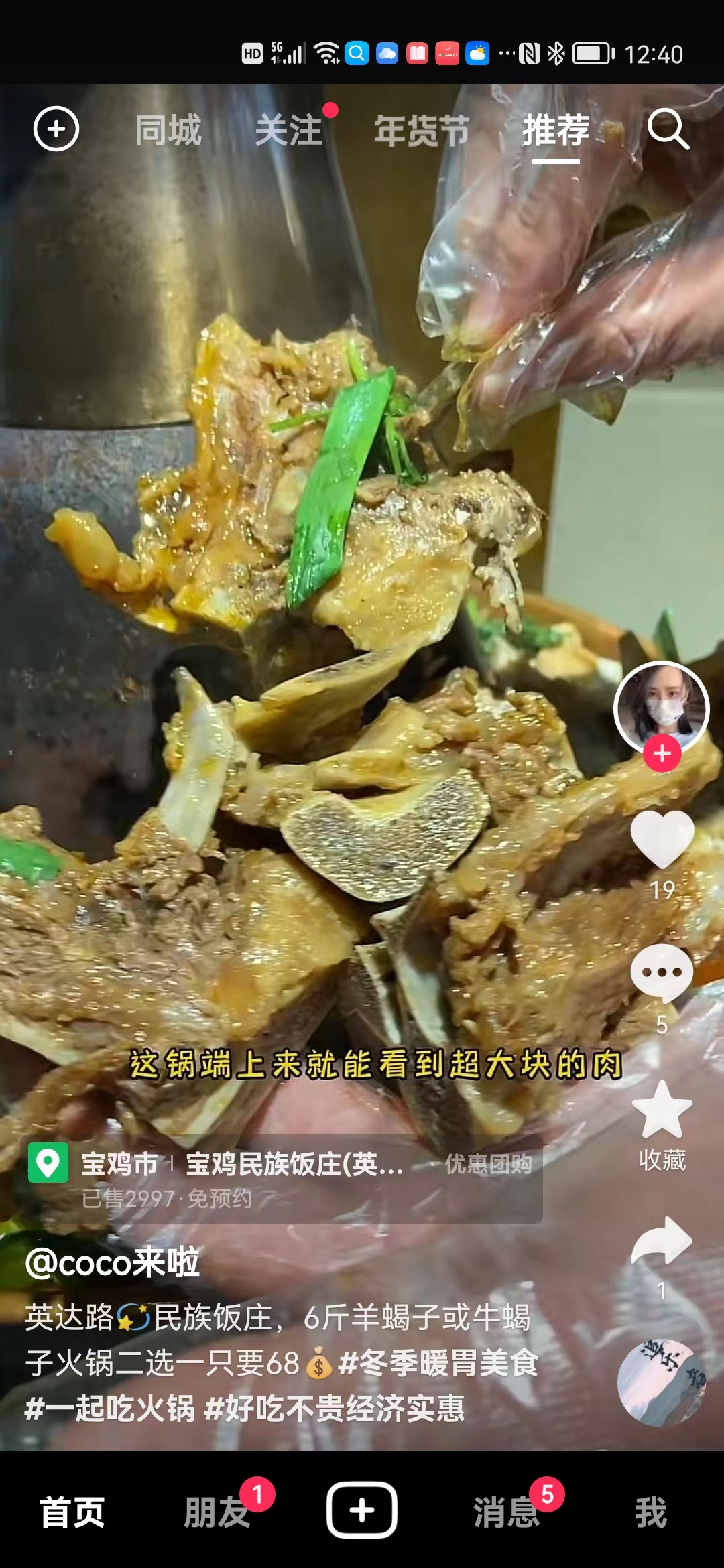Create a new post with the plus button

[x=362, y=1510]
